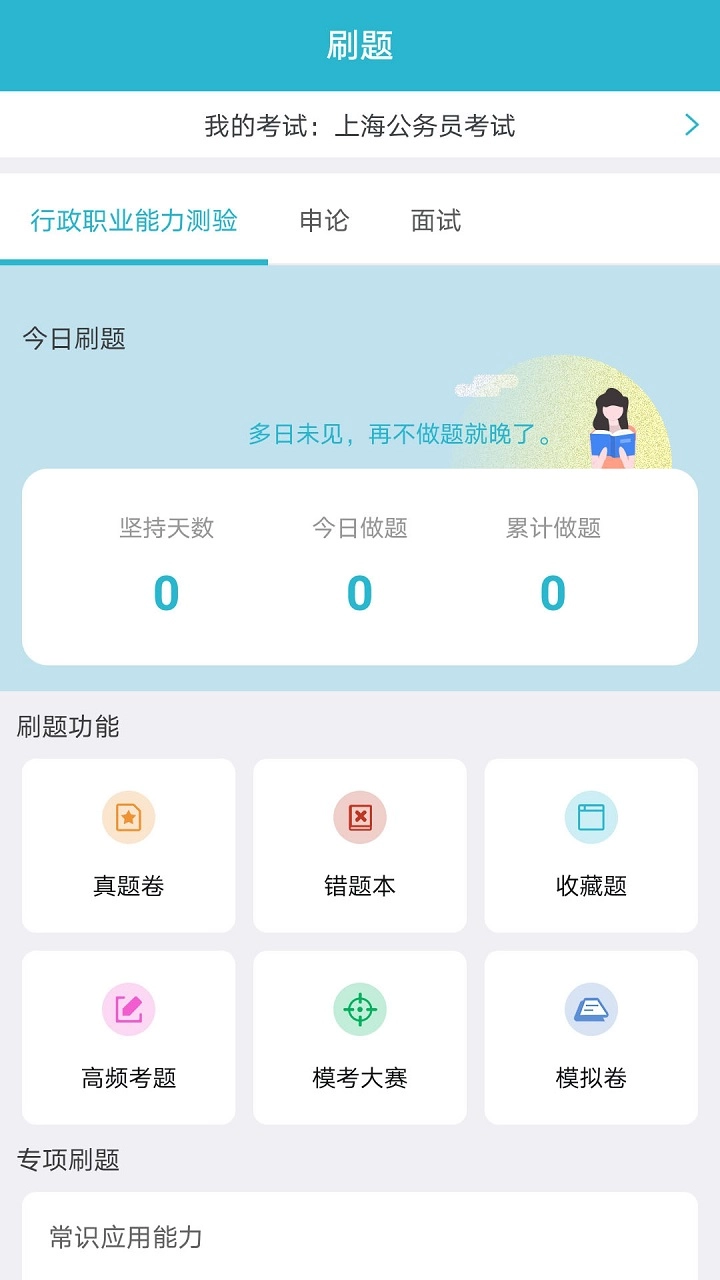Click the 刷题 page title
Viewport: 720px width, 1280px height.
(x=360, y=45)
